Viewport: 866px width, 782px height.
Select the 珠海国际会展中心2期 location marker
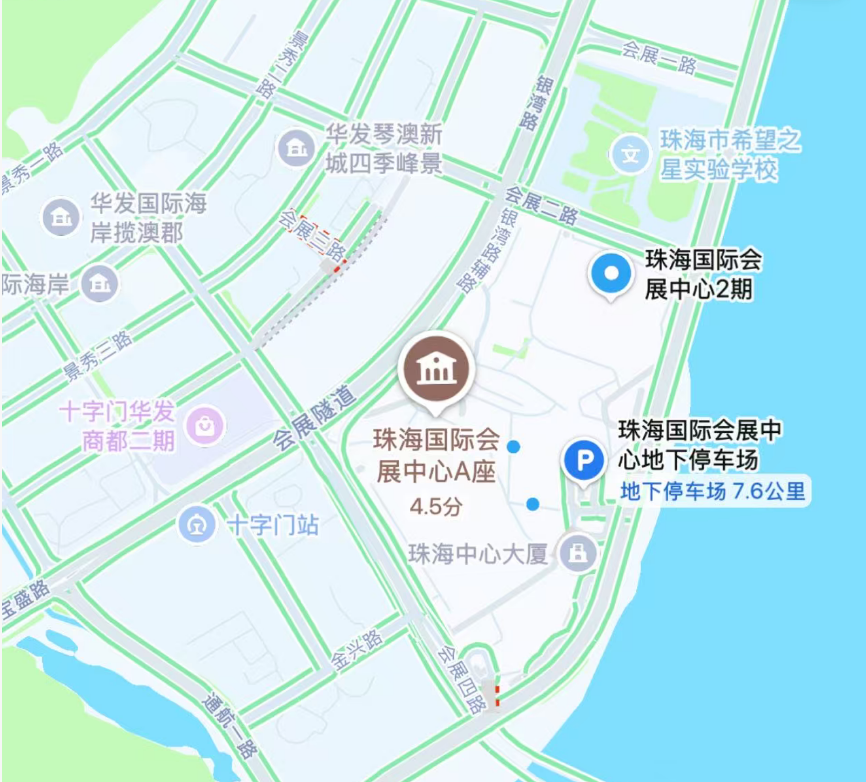[611, 276]
